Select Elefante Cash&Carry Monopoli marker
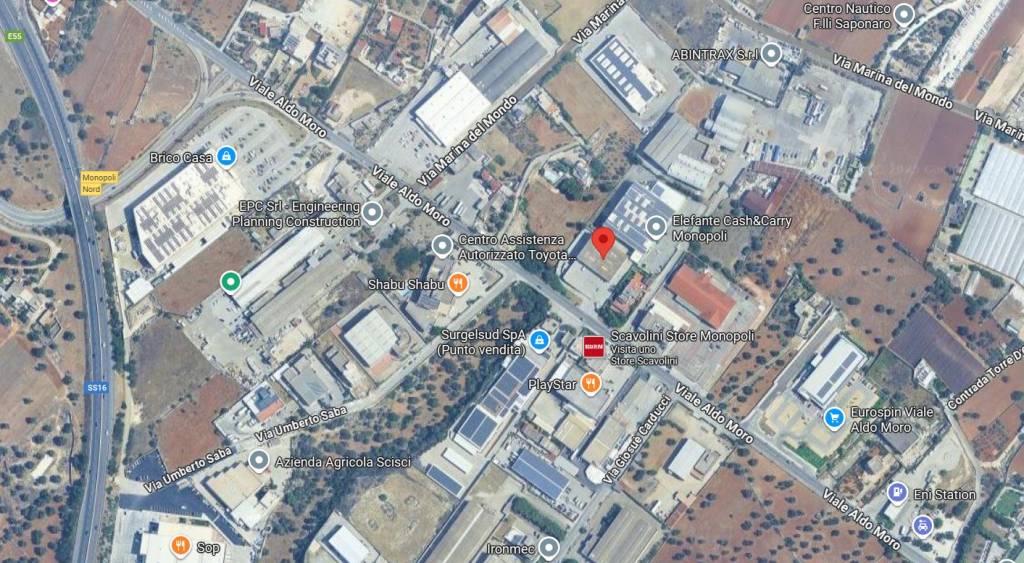Viewport: 1024px width, 563px height. [656, 227]
